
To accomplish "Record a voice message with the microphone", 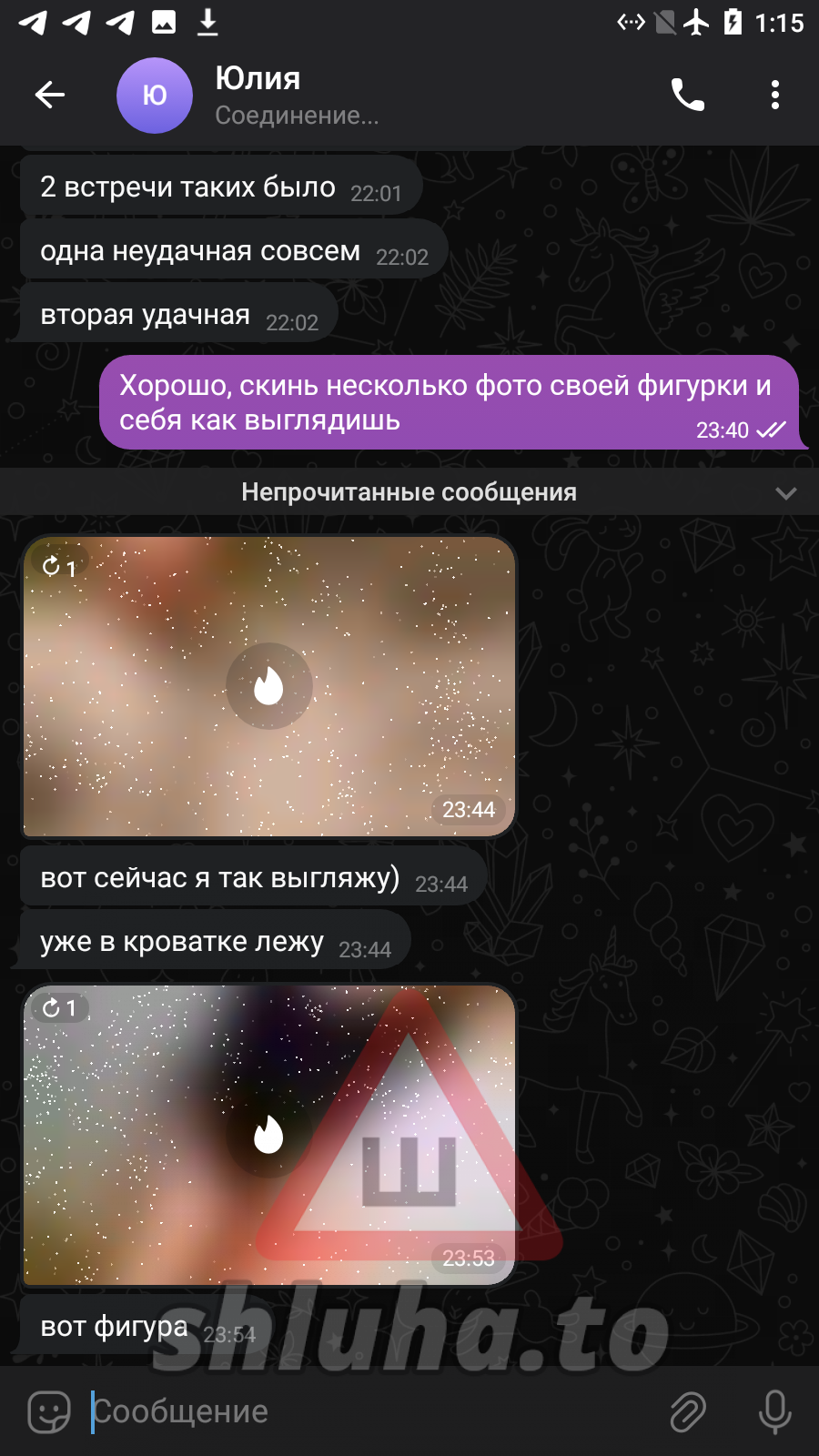I will pos(774,1411).
